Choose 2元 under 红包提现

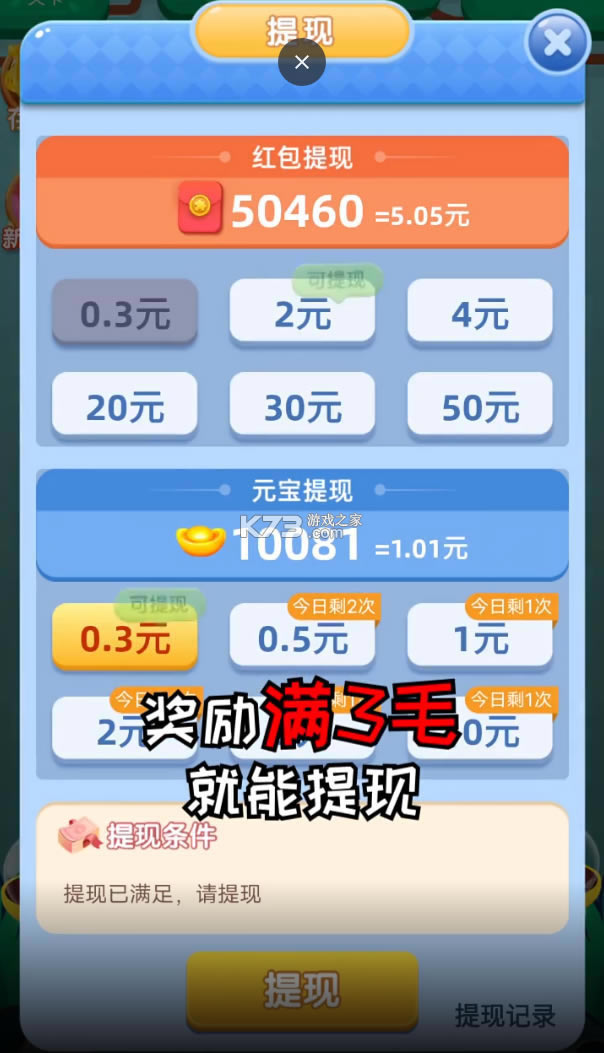click(x=302, y=315)
